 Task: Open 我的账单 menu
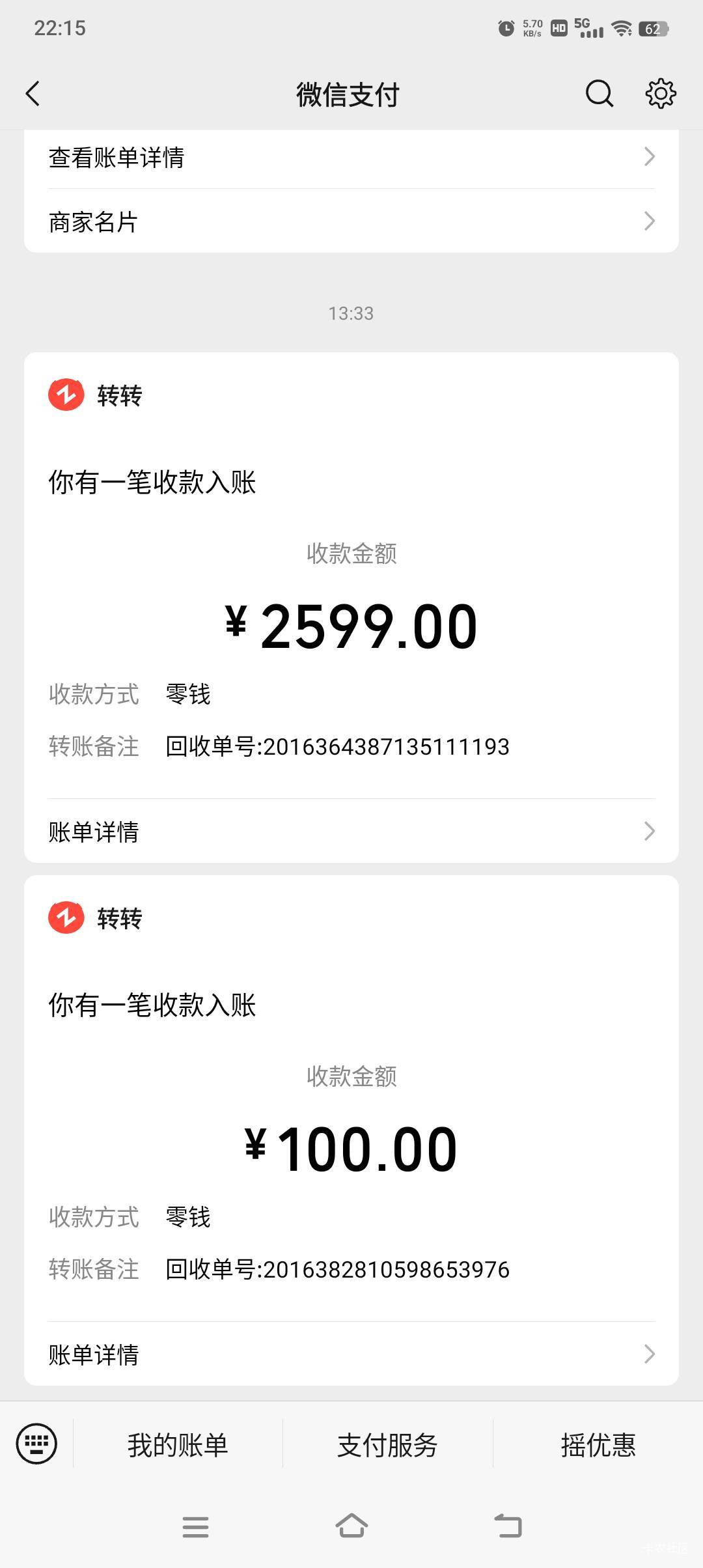point(178,1445)
